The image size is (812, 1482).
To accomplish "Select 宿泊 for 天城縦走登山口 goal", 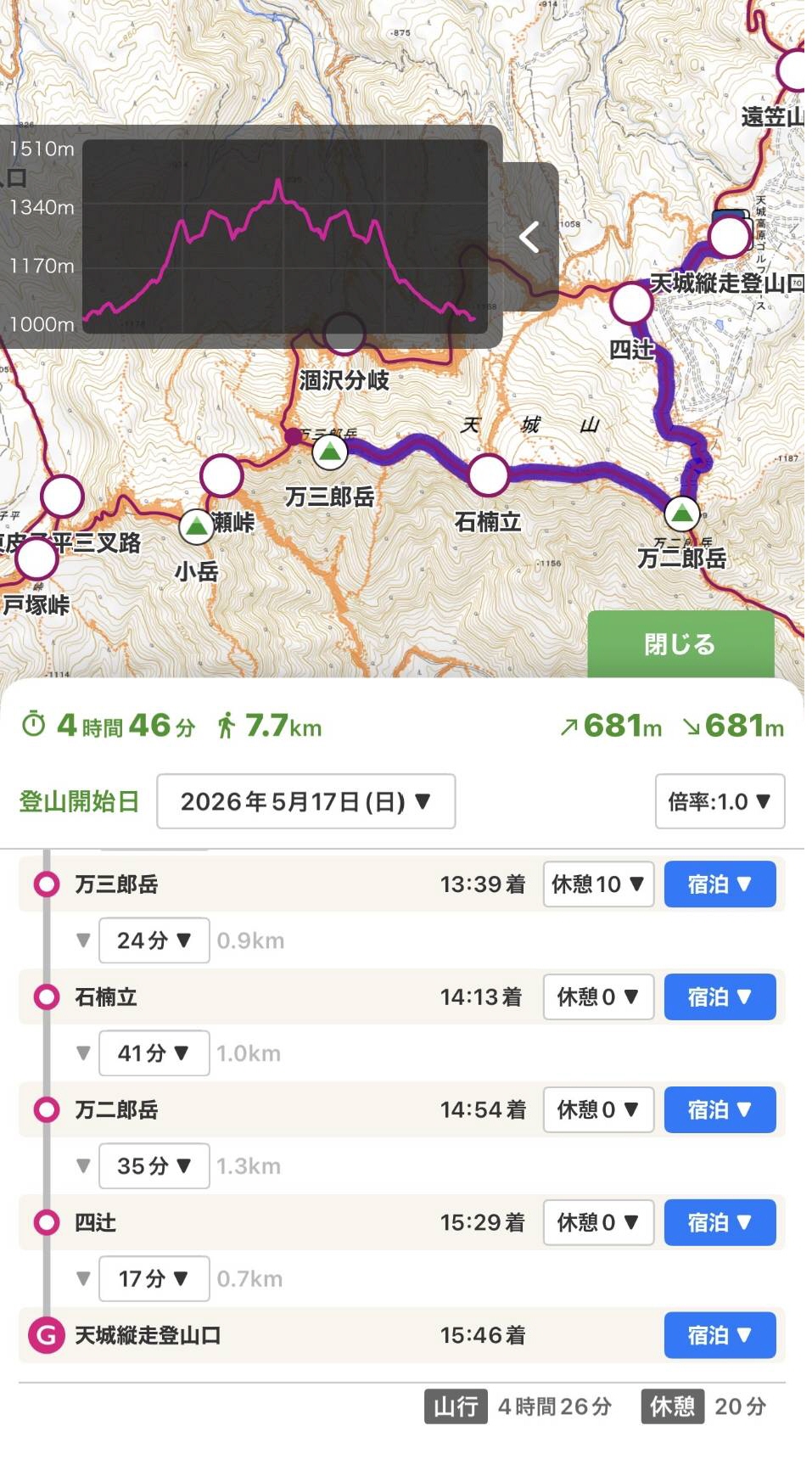I will (x=719, y=1335).
